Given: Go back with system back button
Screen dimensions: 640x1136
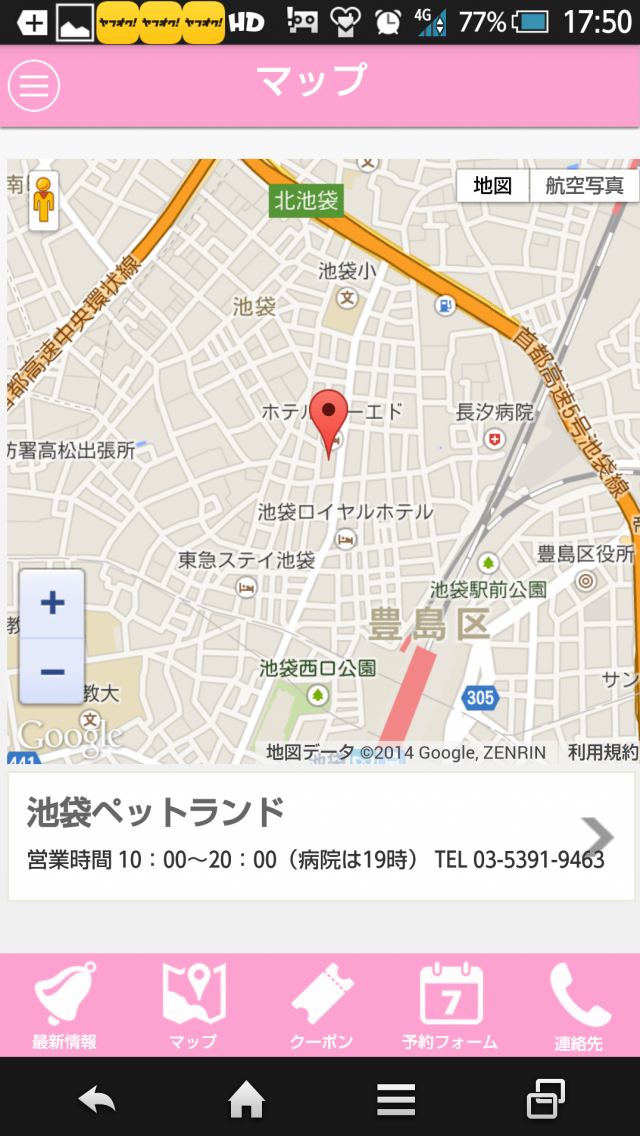Looking at the screenshot, I should click(97, 1100).
